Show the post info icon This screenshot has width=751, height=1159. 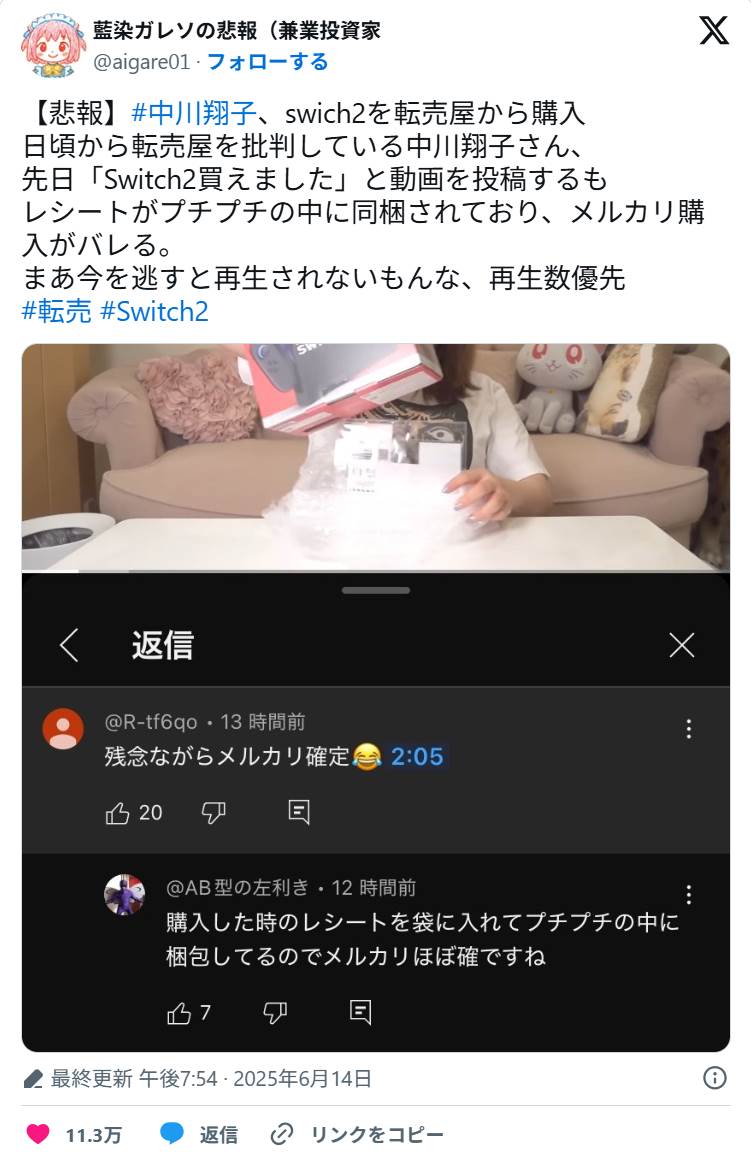714,1077
